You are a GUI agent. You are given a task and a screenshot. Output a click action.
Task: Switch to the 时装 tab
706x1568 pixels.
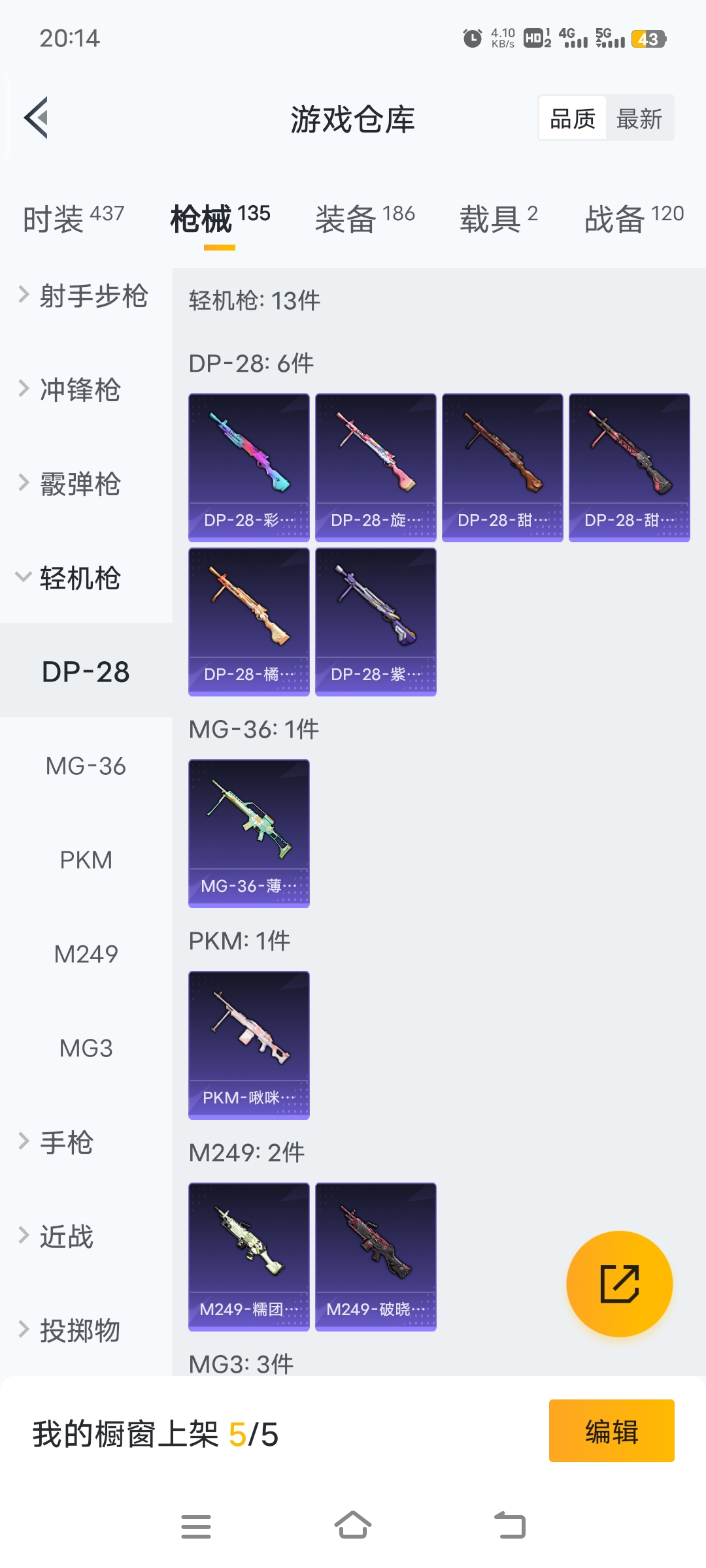[x=73, y=219]
